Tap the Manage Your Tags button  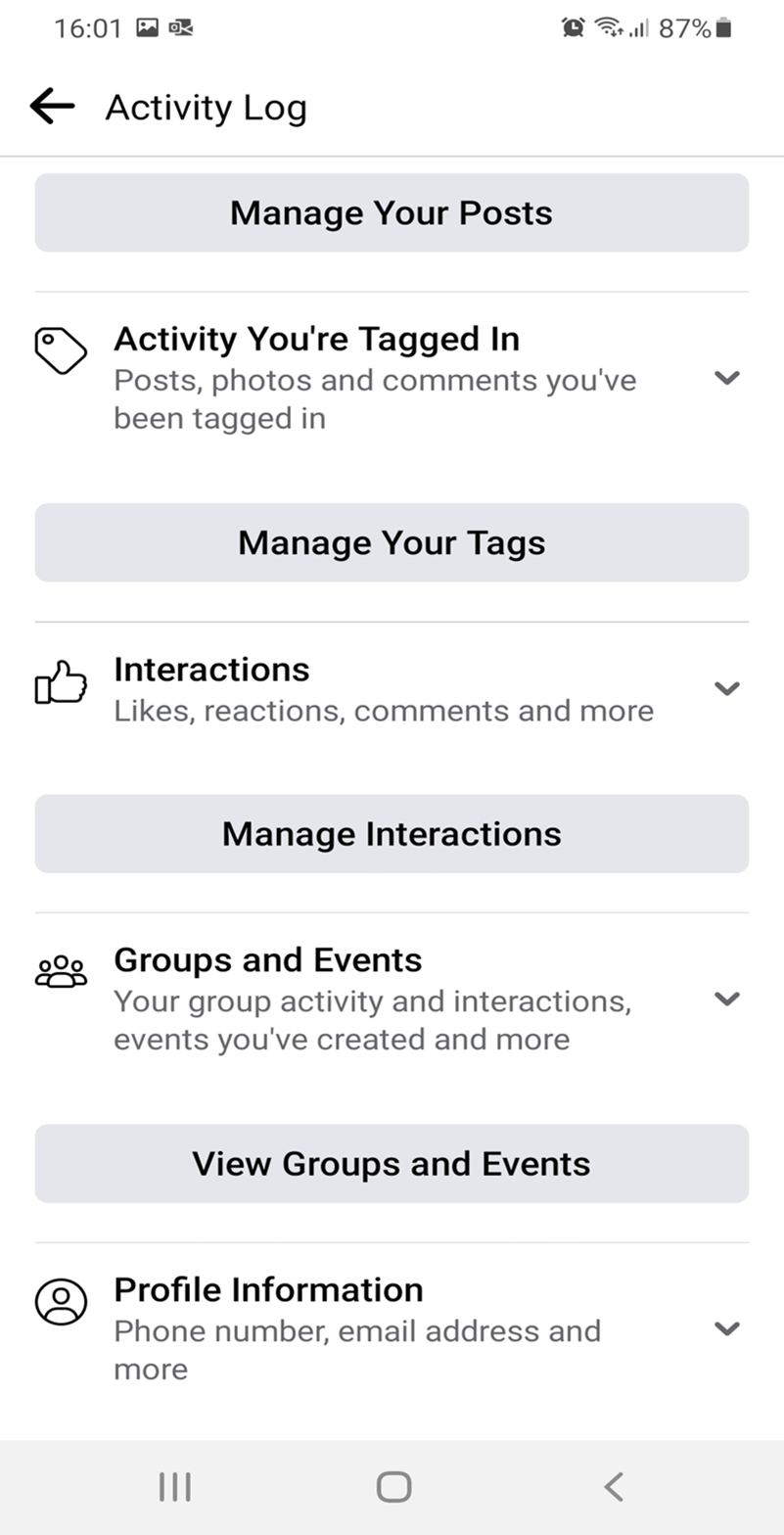tap(392, 542)
